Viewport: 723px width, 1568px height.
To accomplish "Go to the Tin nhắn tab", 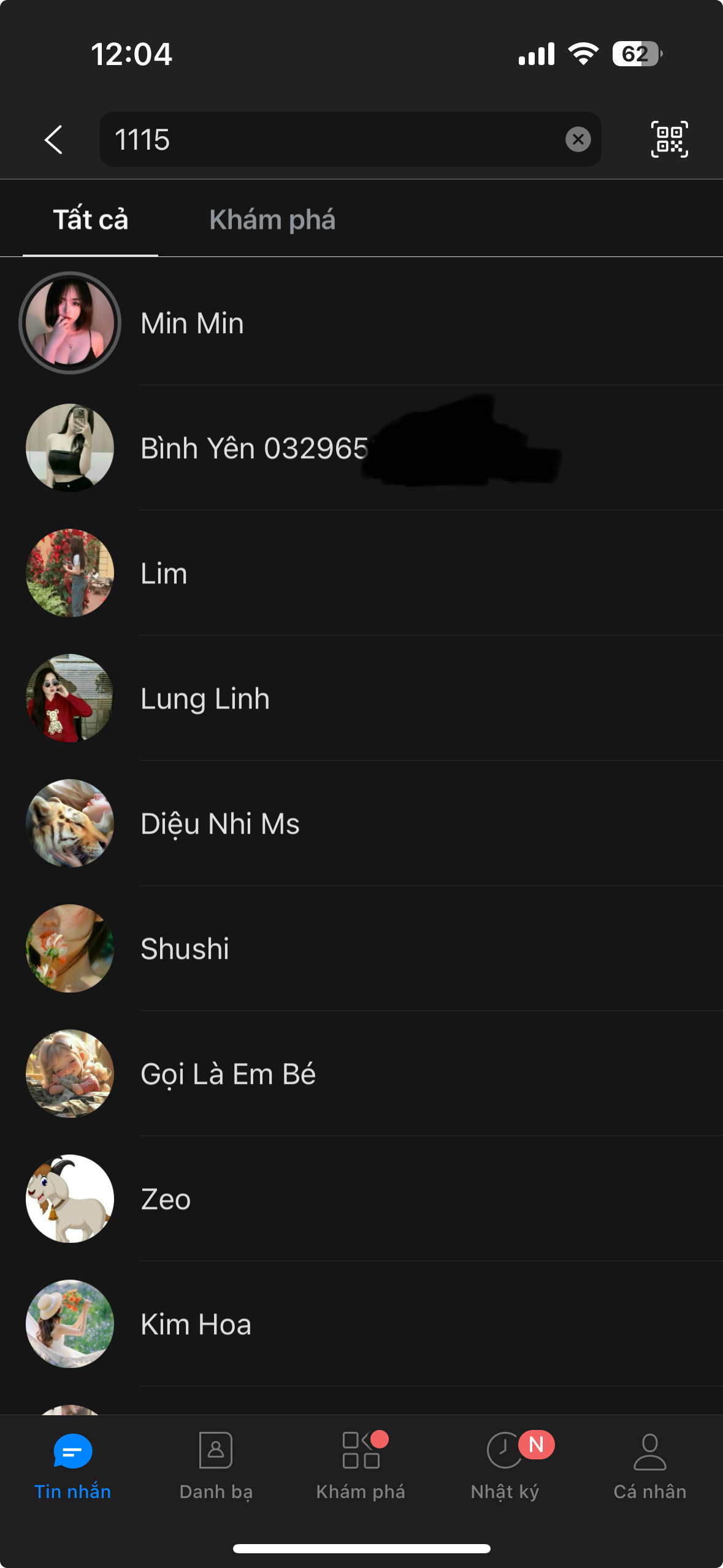I will (x=72, y=1466).
